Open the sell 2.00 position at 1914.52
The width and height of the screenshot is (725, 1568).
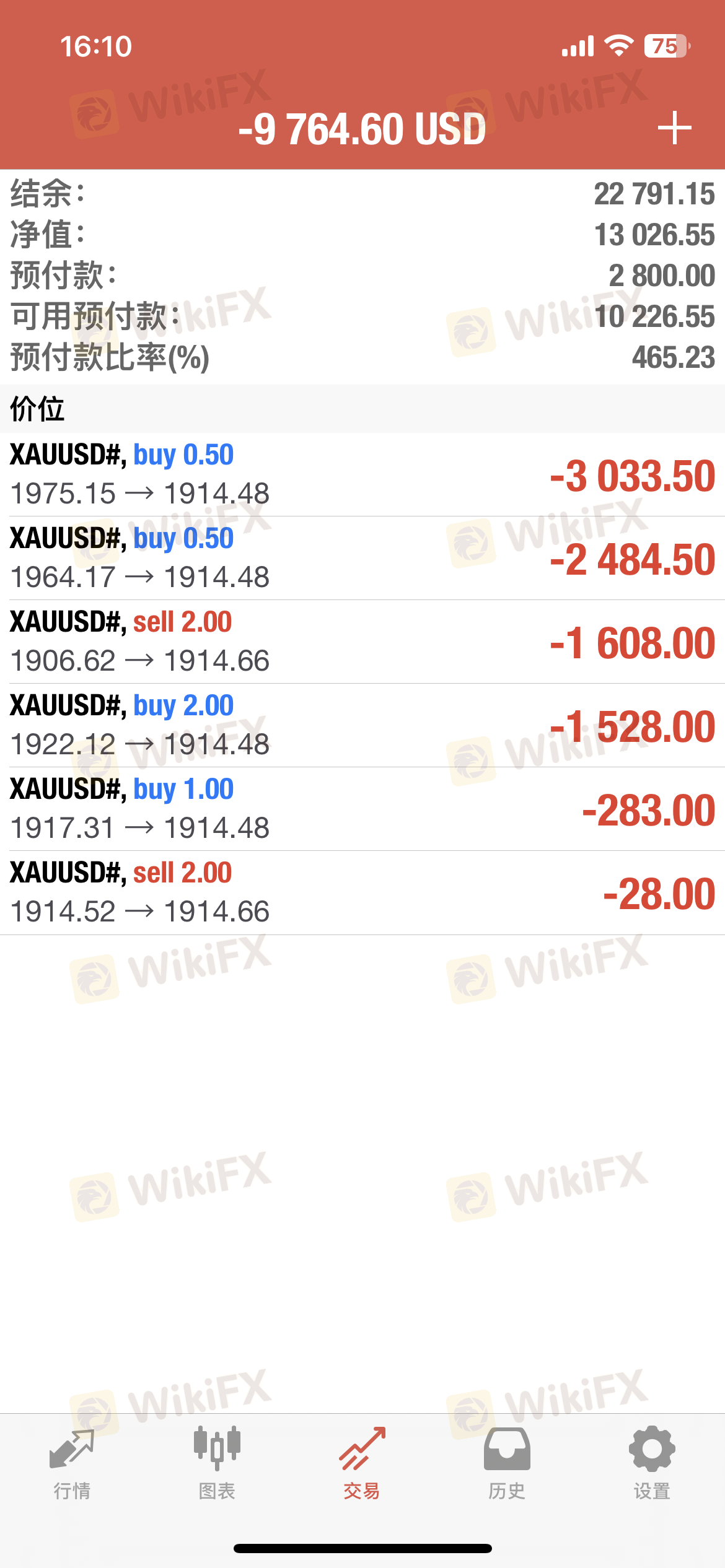pyautogui.click(x=362, y=892)
